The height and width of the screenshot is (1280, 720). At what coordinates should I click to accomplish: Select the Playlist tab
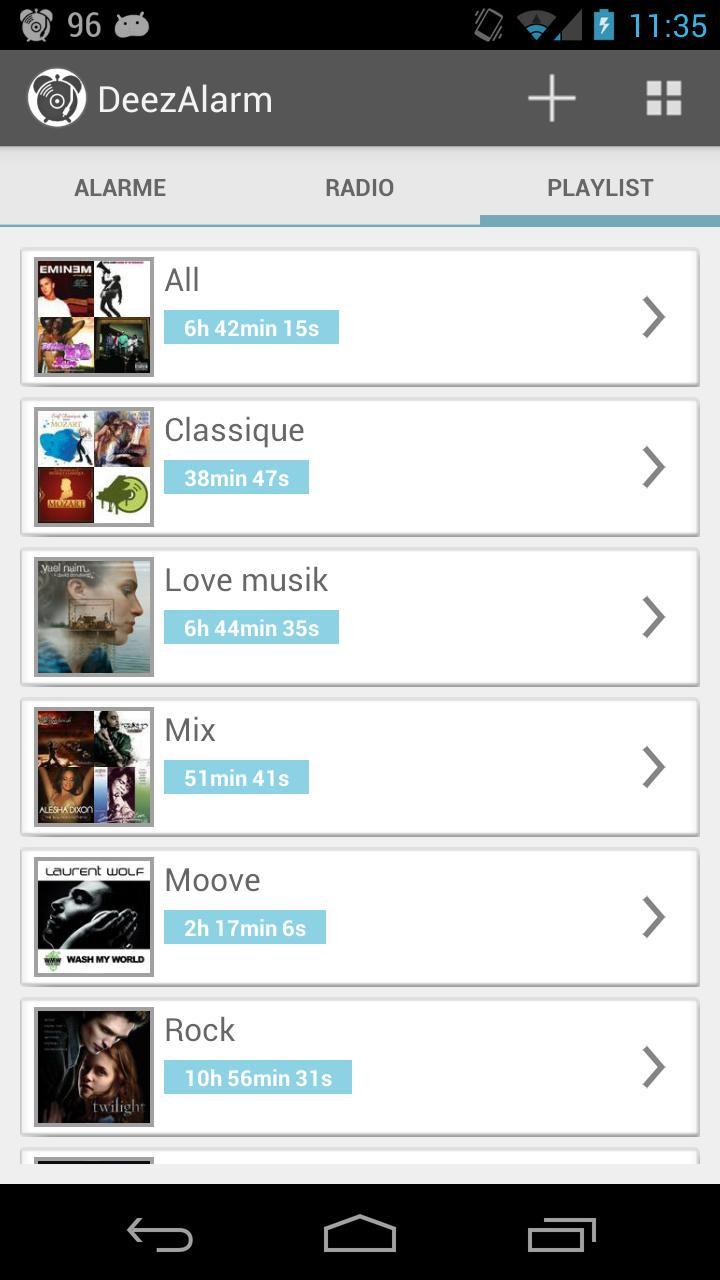(600, 187)
